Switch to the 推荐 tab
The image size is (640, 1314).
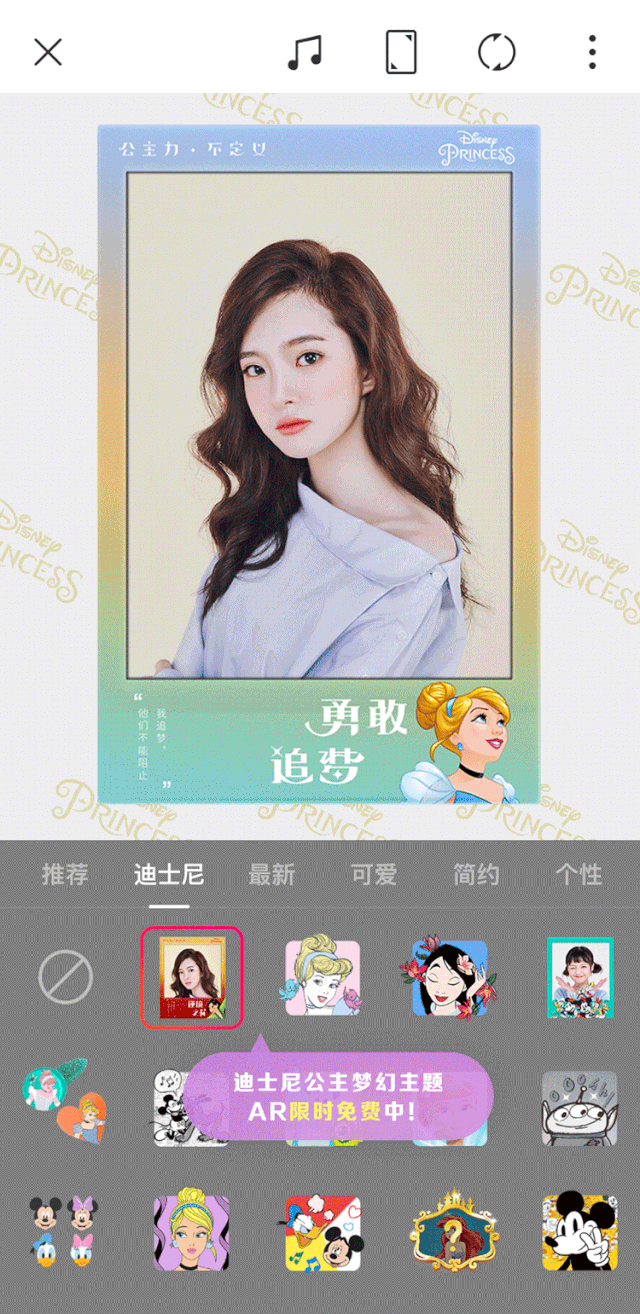point(65,875)
